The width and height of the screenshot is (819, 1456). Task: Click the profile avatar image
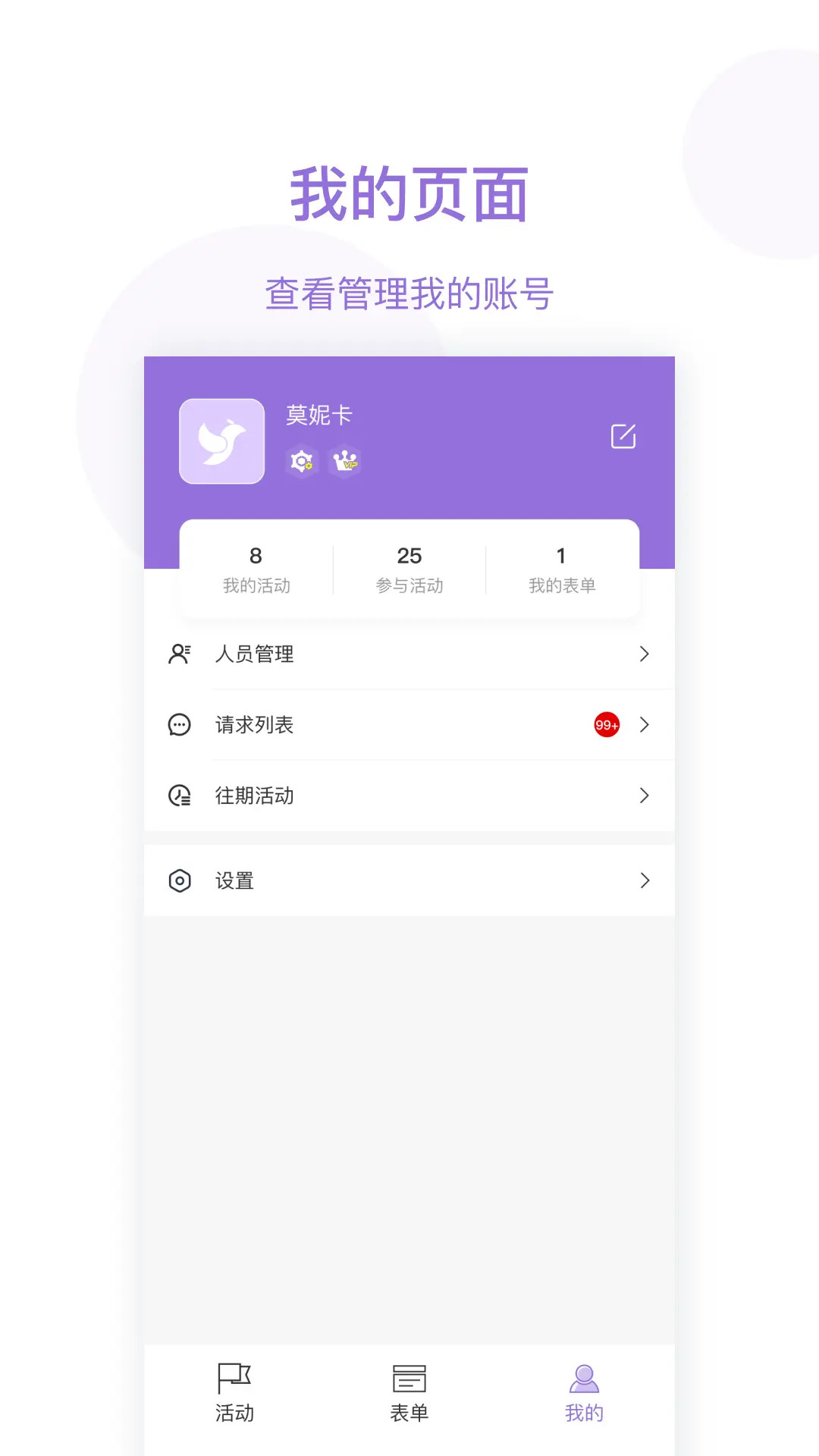tap(221, 441)
